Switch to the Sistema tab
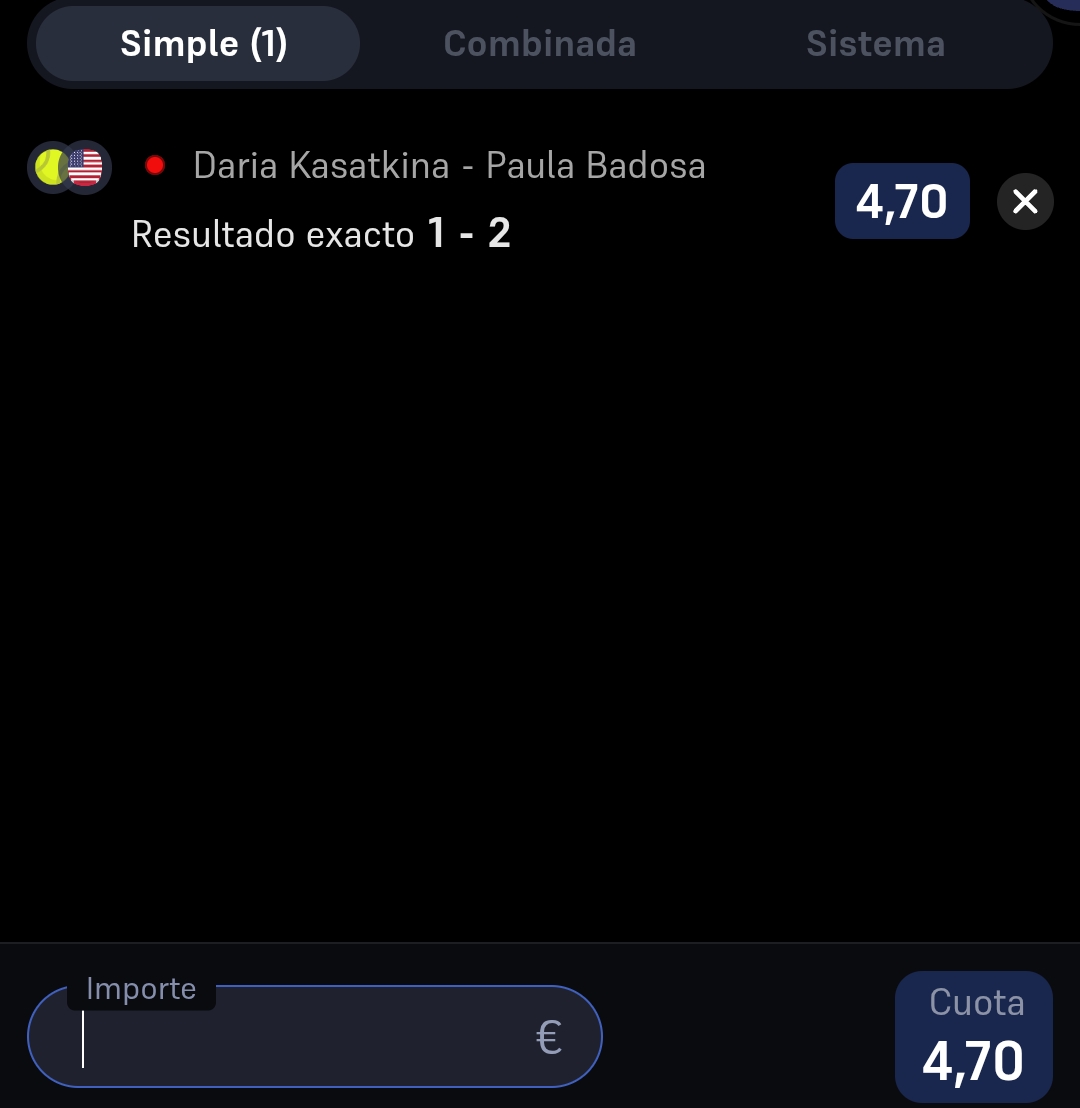This screenshot has height=1108, width=1080. click(x=876, y=44)
